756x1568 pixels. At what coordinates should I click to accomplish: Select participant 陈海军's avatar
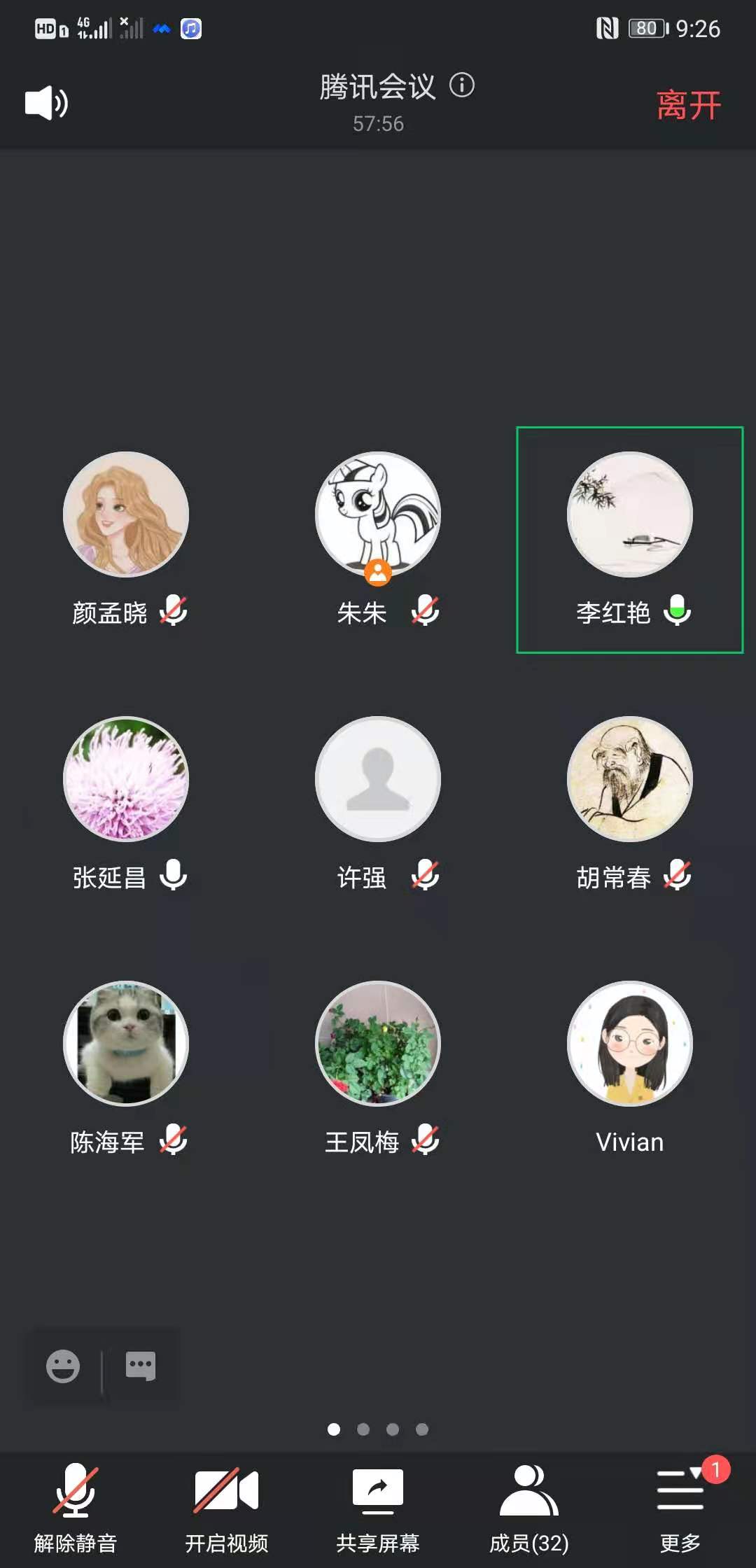(126, 1044)
